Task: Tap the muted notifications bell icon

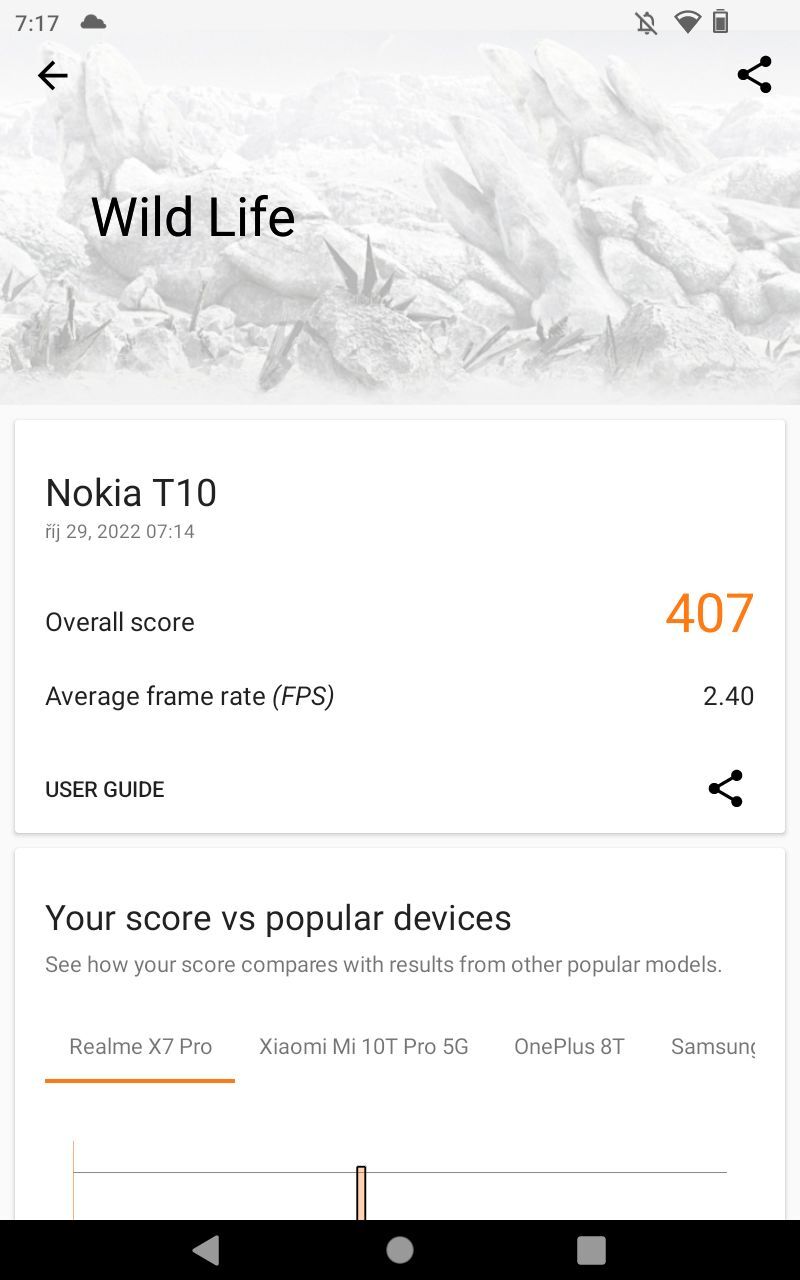Action: tap(645, 22)
